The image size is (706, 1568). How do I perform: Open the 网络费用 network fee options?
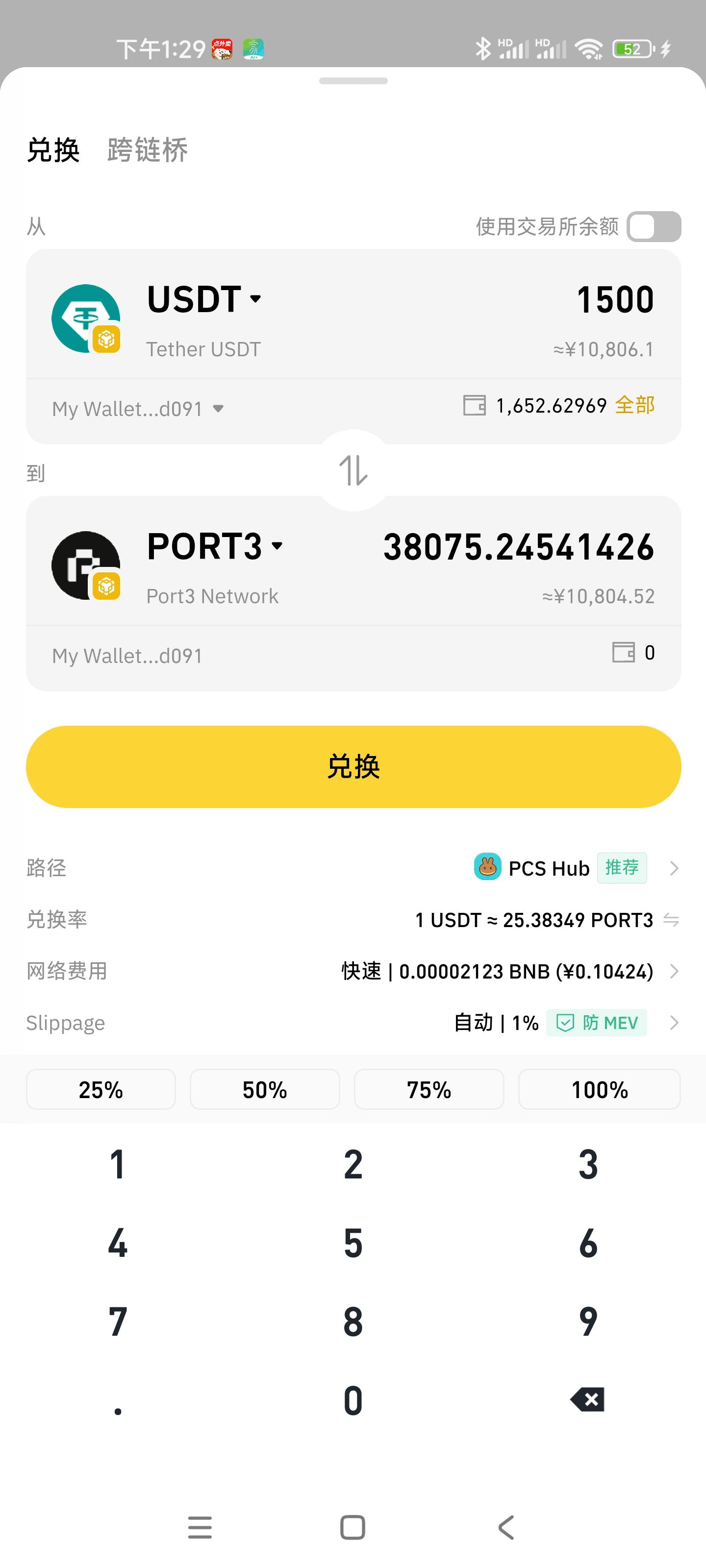click(x=353, y=971)
